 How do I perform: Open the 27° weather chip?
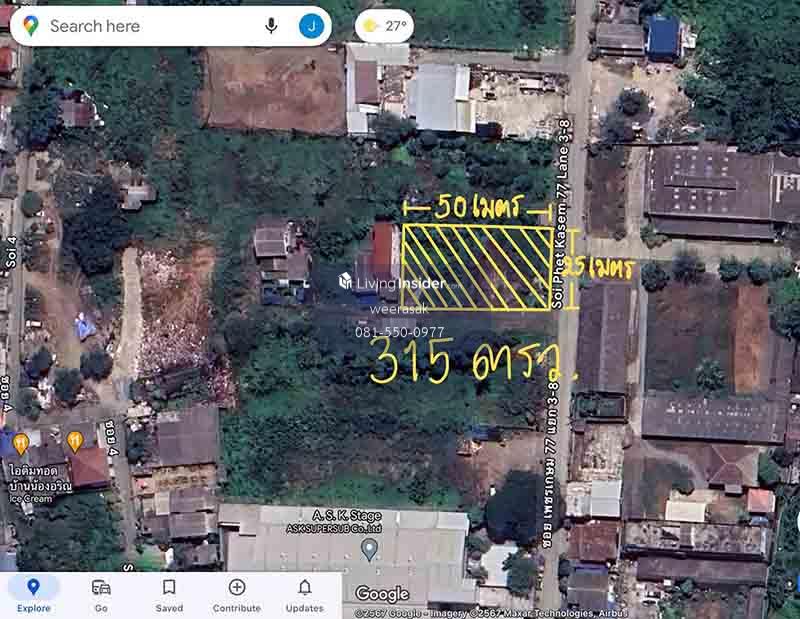384,26
